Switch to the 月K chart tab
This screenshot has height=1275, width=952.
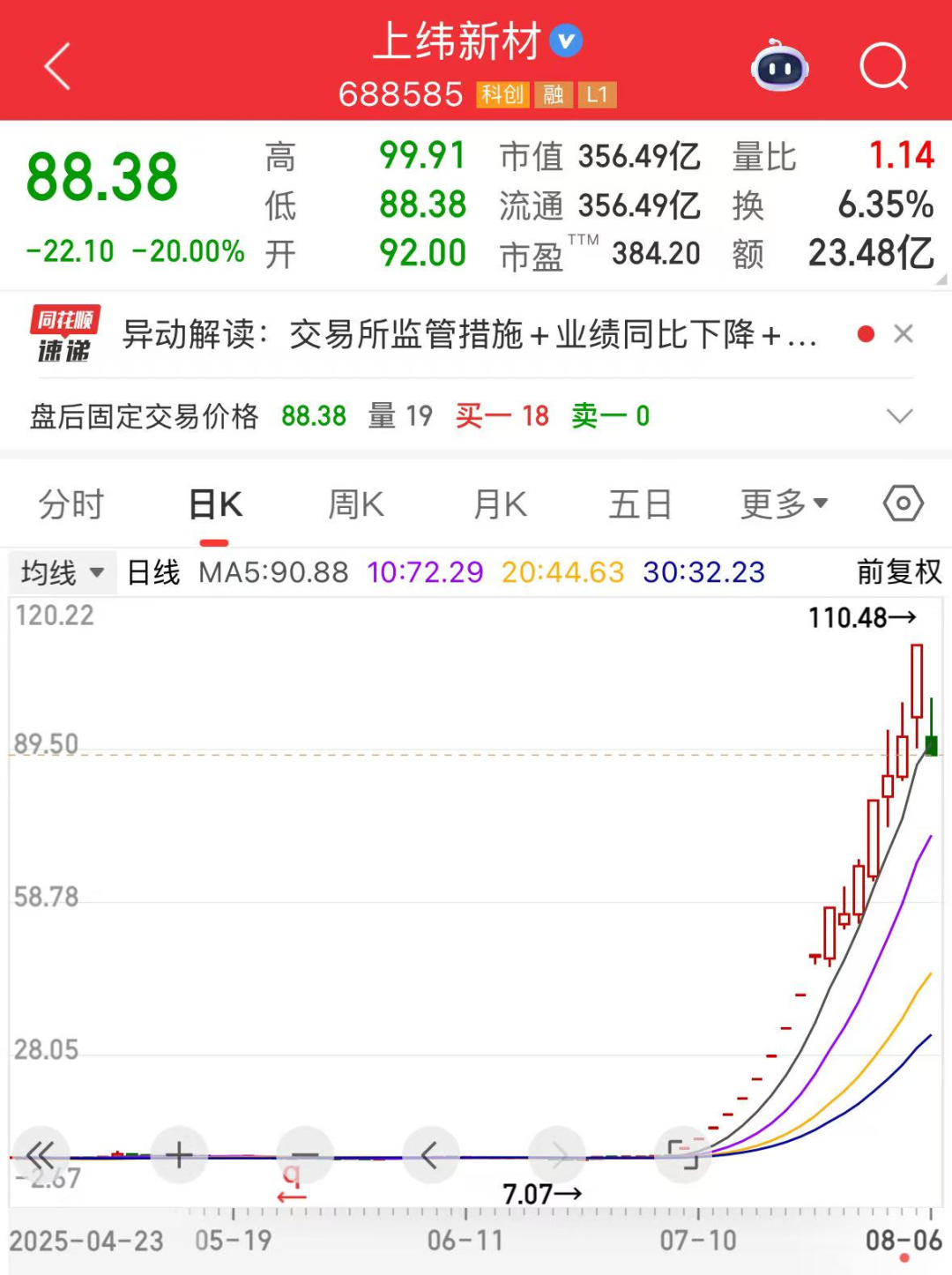(x=500, y=505)
